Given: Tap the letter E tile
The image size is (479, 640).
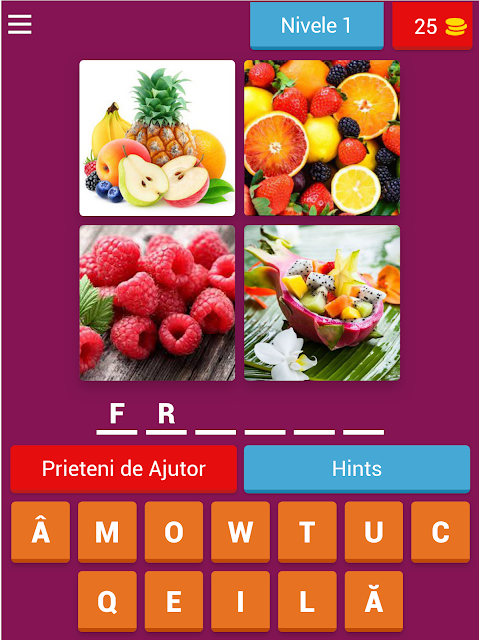Looking at the screenshot, I should click(174, 601).
